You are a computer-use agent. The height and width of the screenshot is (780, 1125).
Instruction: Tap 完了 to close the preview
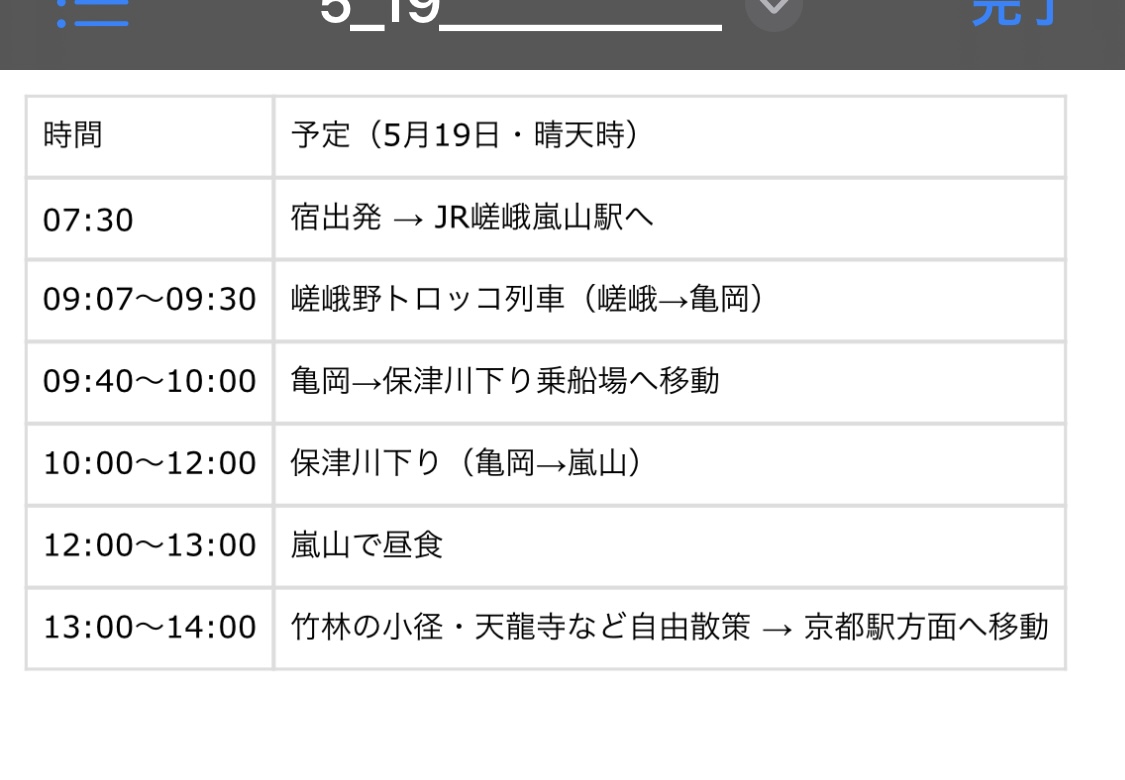click(1014, 12)
